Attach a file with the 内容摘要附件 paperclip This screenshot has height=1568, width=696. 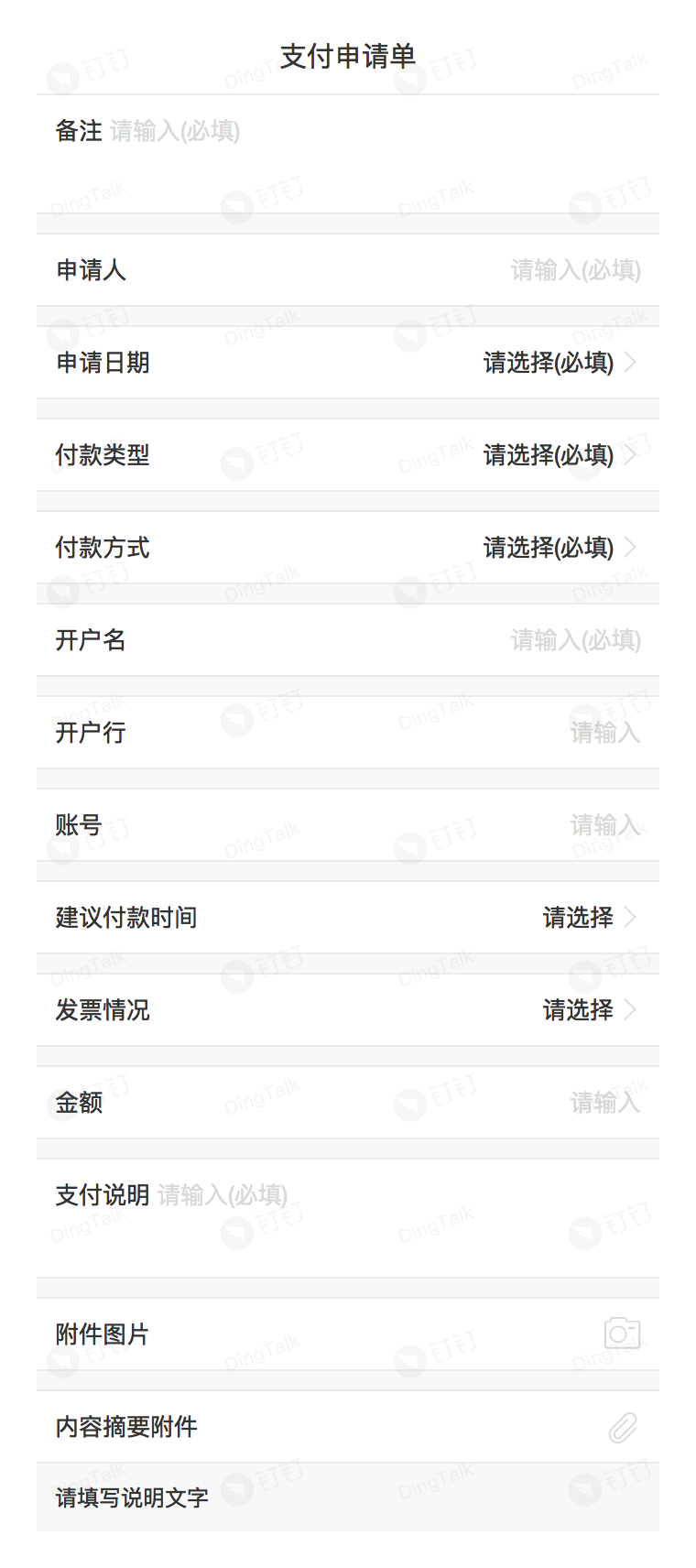pos(623,1427)
